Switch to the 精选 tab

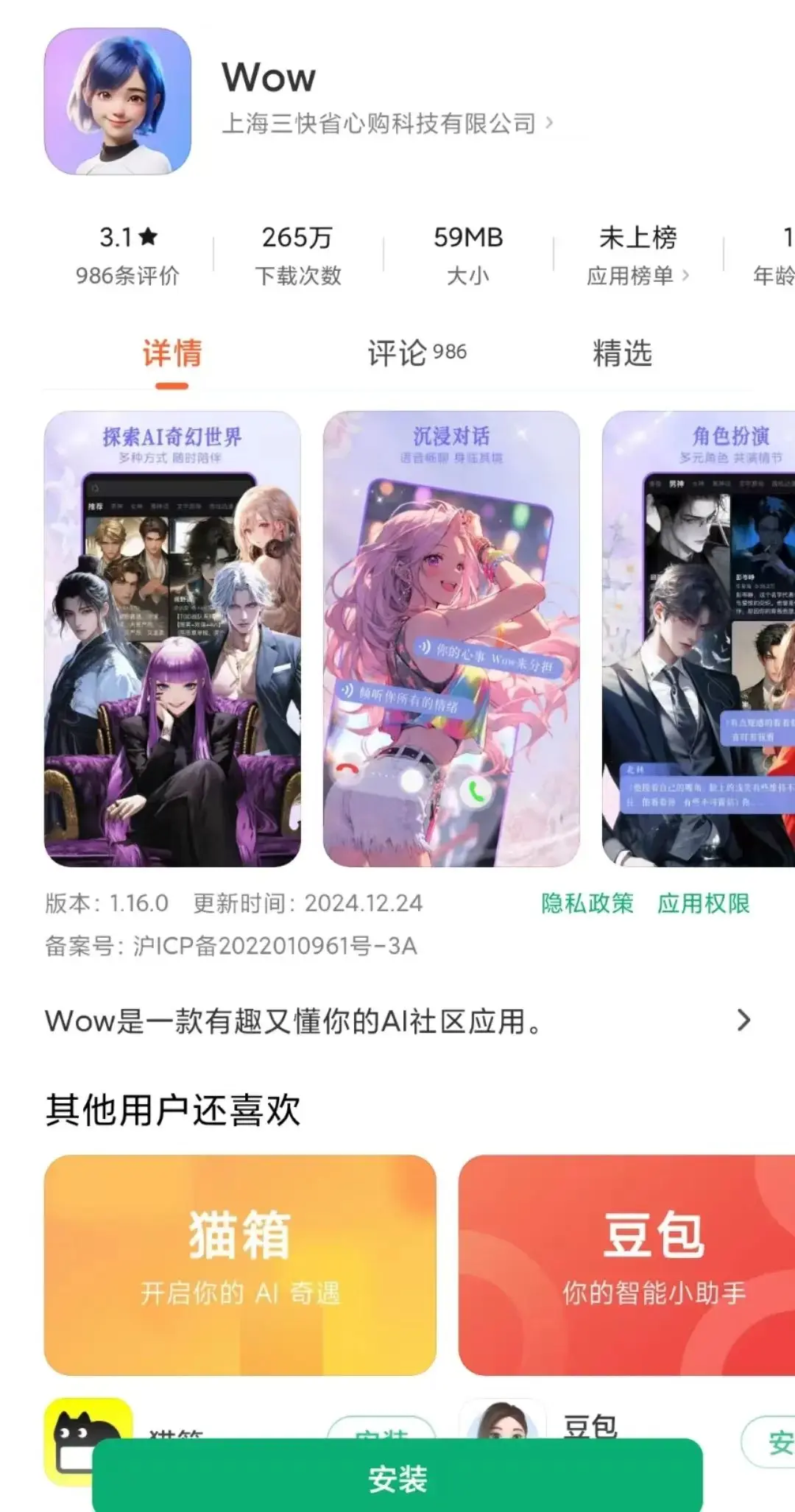(x=622, y=353)
